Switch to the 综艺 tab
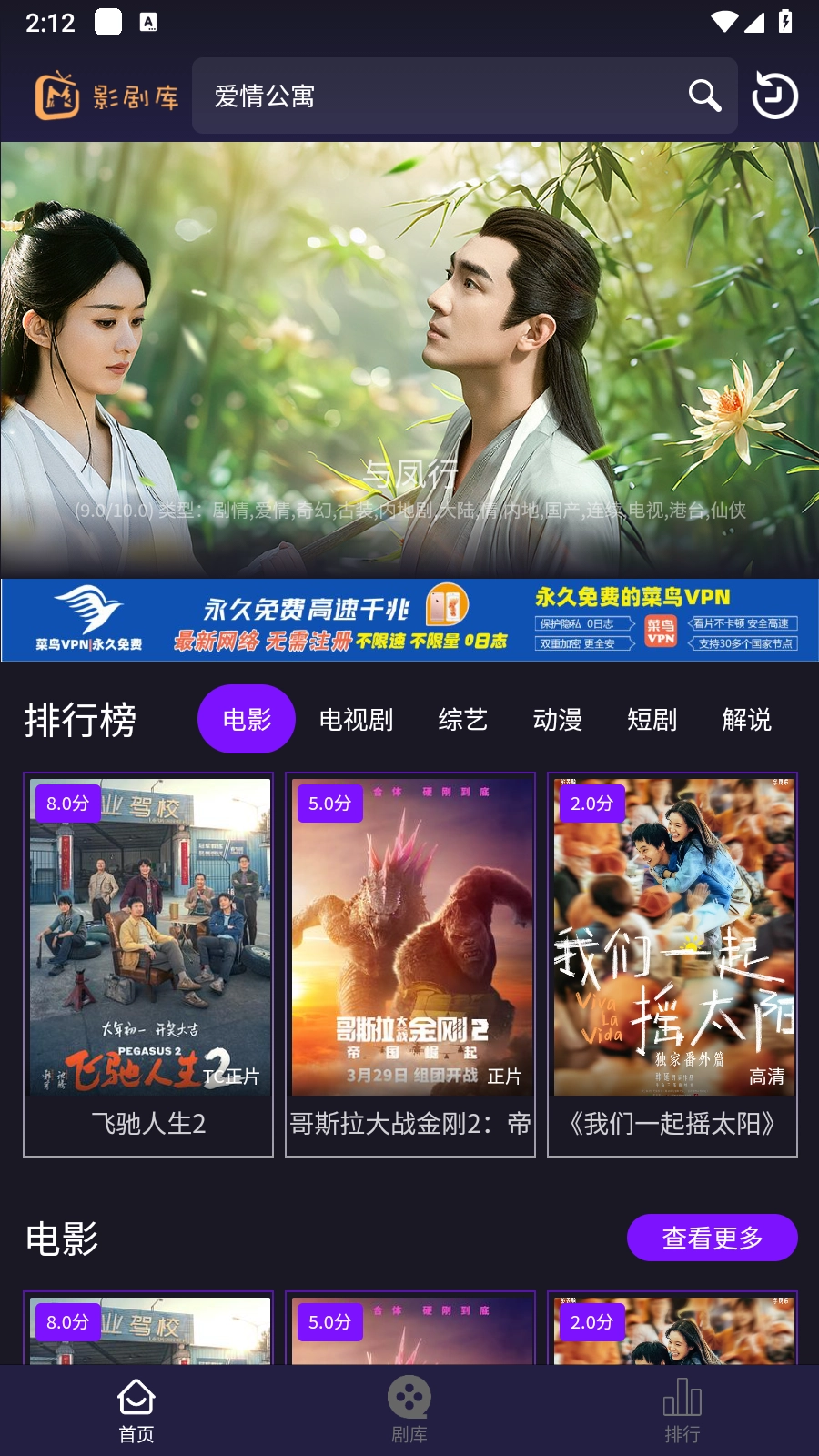Viewport: 819px width, 1456px height. [x=464, y=720]
